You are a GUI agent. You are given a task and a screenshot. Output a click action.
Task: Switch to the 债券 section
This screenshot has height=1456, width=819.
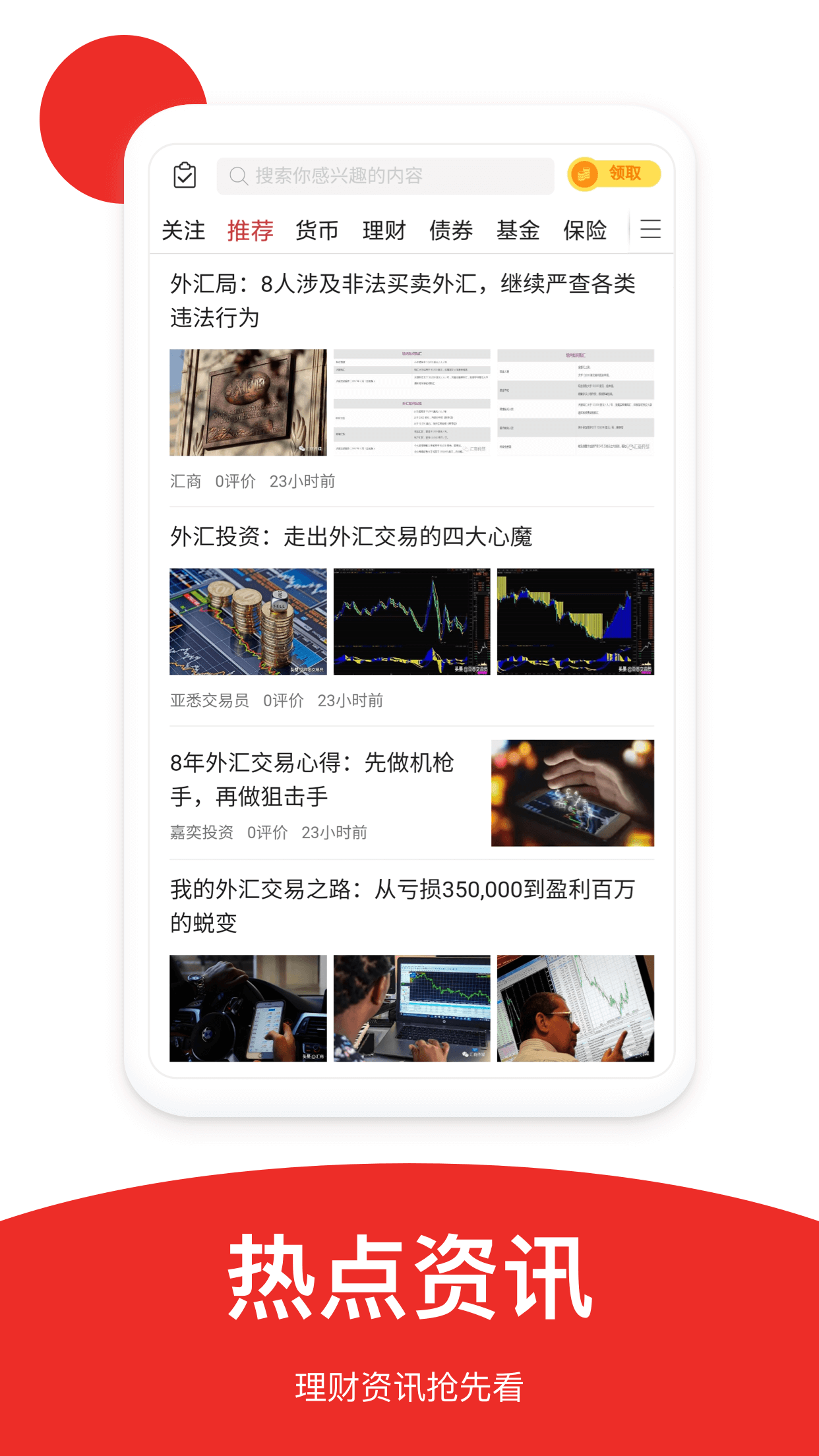(x=452, y=230)
